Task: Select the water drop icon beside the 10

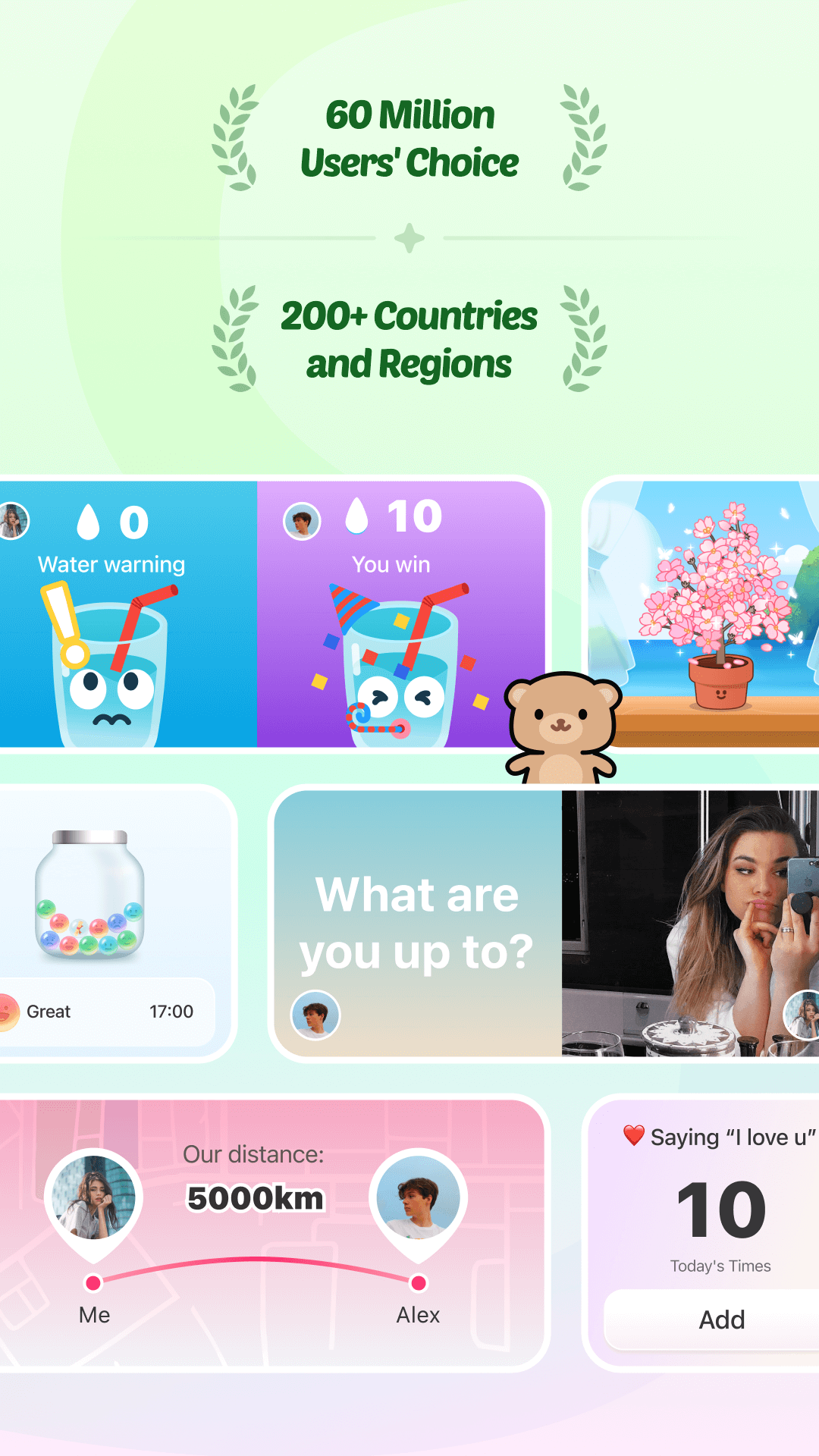Action: [357, 516]
